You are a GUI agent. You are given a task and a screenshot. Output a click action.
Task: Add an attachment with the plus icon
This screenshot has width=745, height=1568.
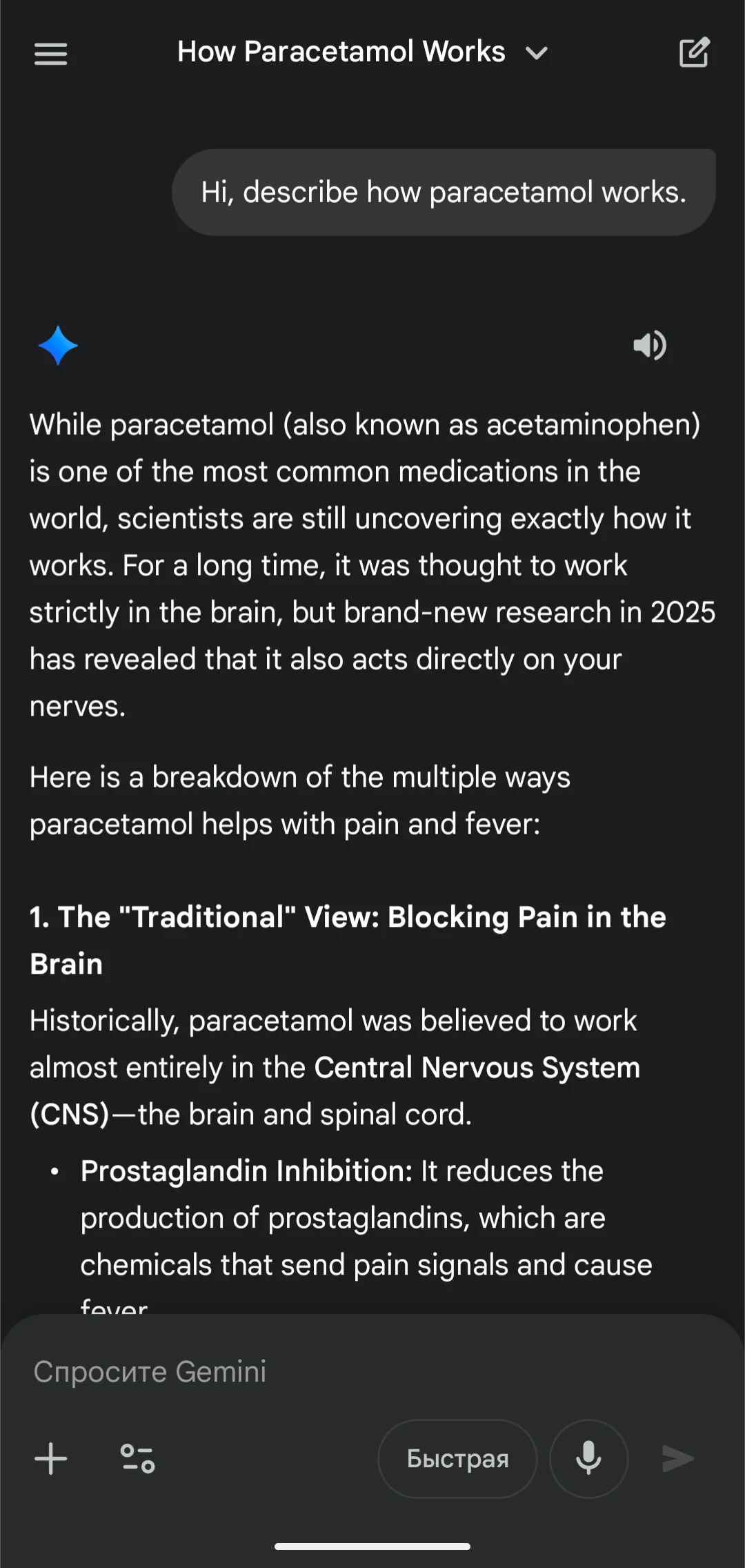[51, 1458]
